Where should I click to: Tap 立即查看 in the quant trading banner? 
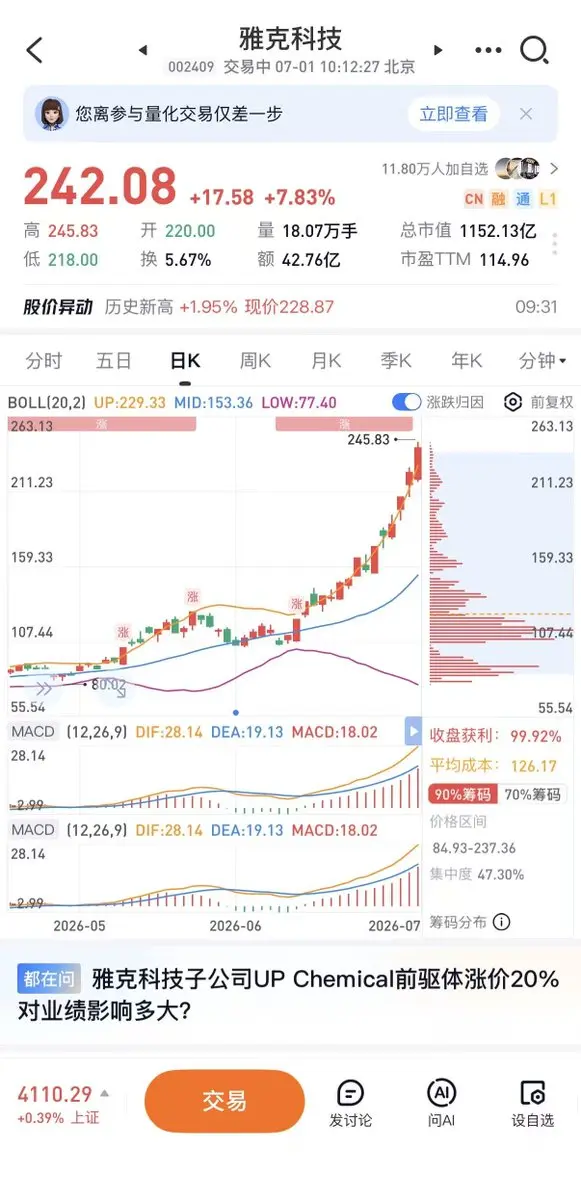coord(453,114)
